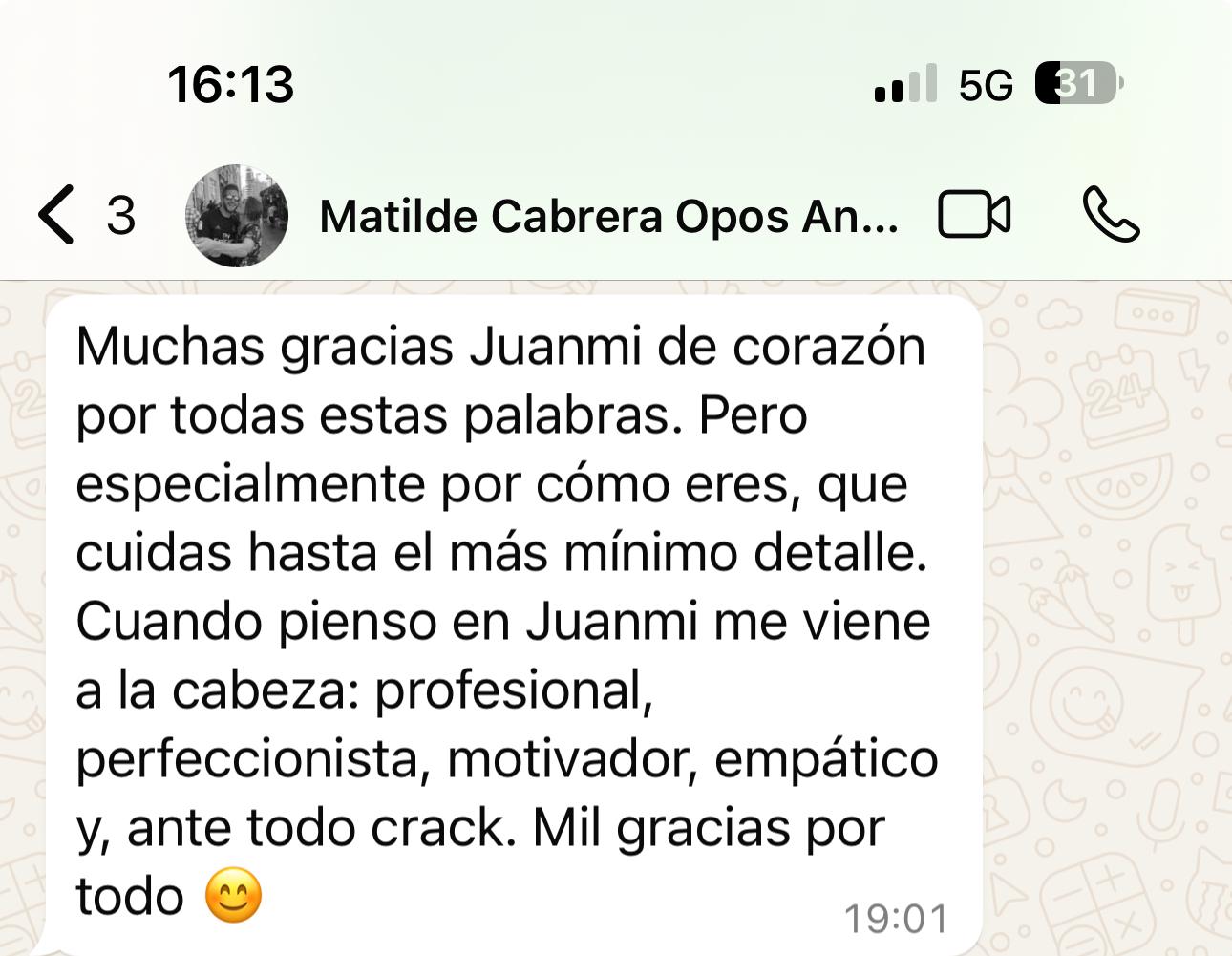Open Matilde Cabrera's profile photo
The width and height of the screenshot is (1232, 956).
click(x=237, y=215)
